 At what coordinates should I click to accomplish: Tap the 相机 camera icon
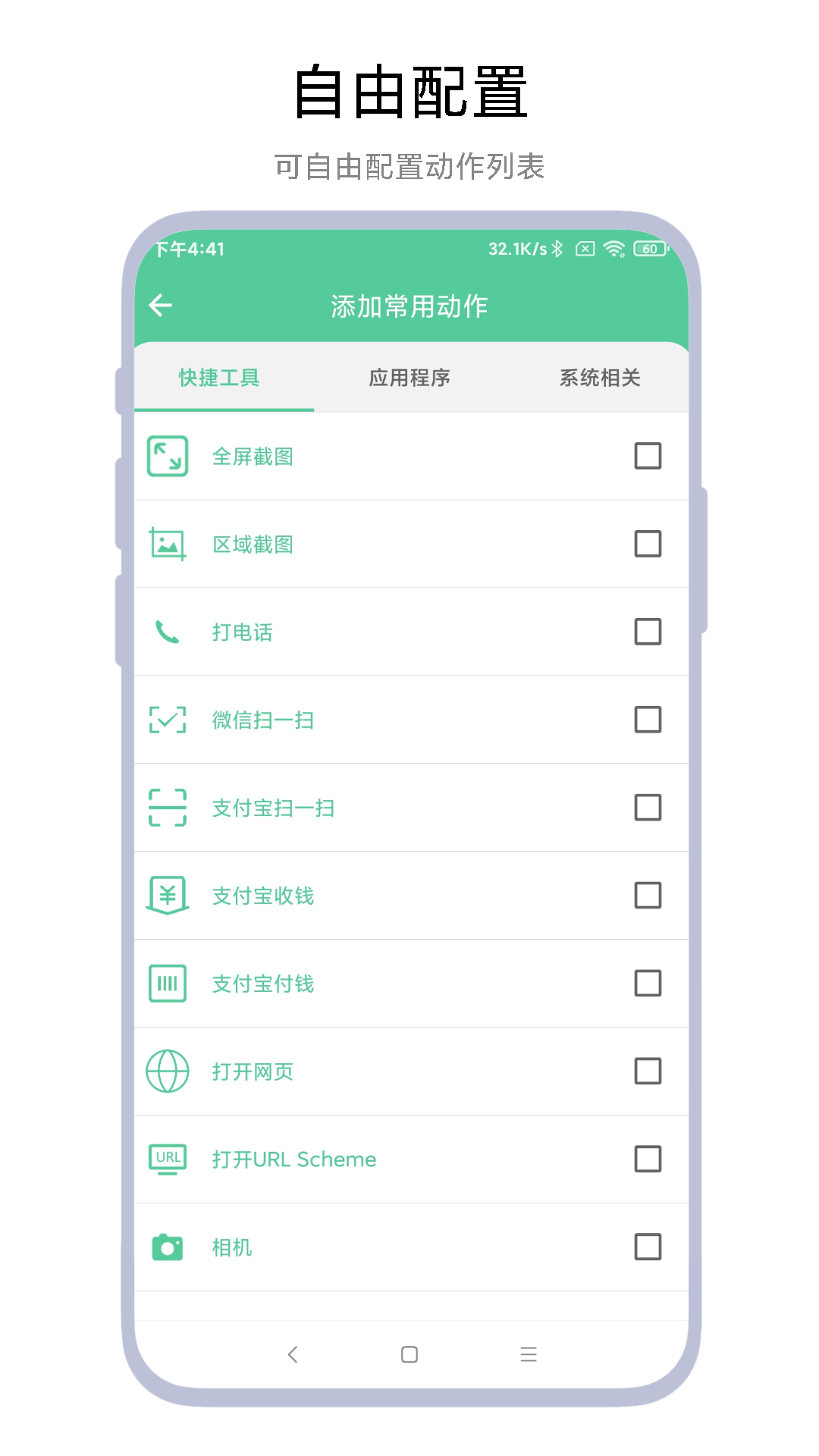(x=168, y=1247)
